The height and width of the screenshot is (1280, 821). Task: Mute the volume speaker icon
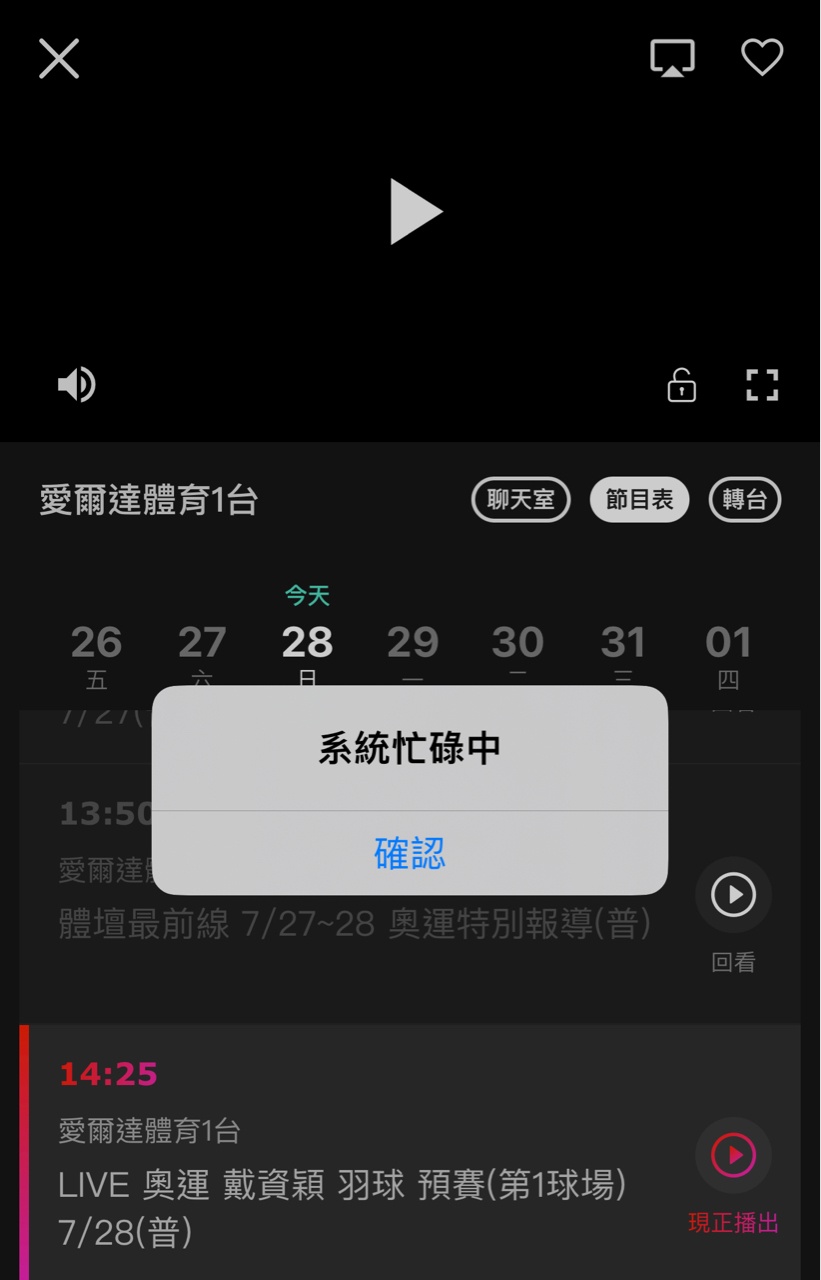[76, 385]
